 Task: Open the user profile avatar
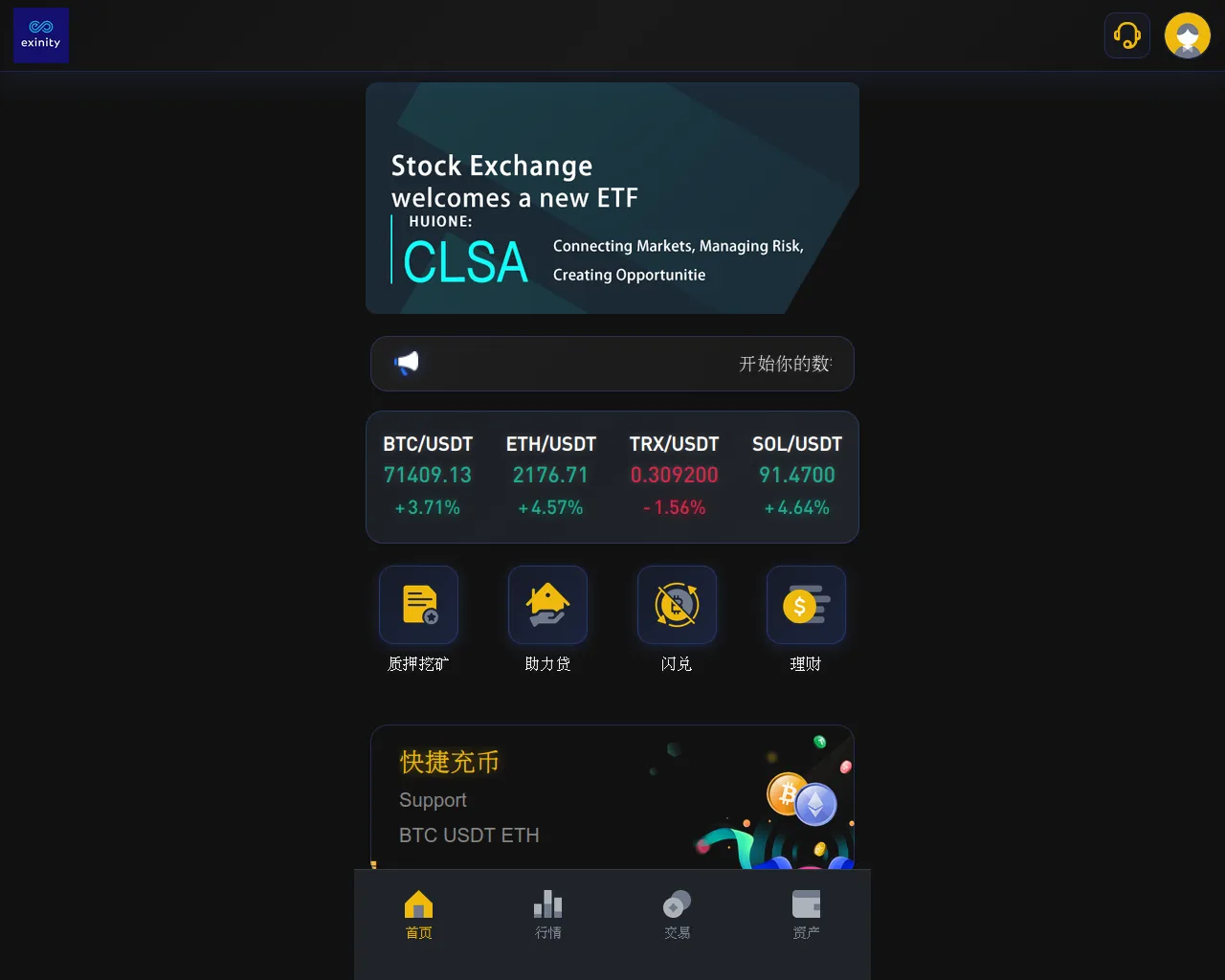1187,35
